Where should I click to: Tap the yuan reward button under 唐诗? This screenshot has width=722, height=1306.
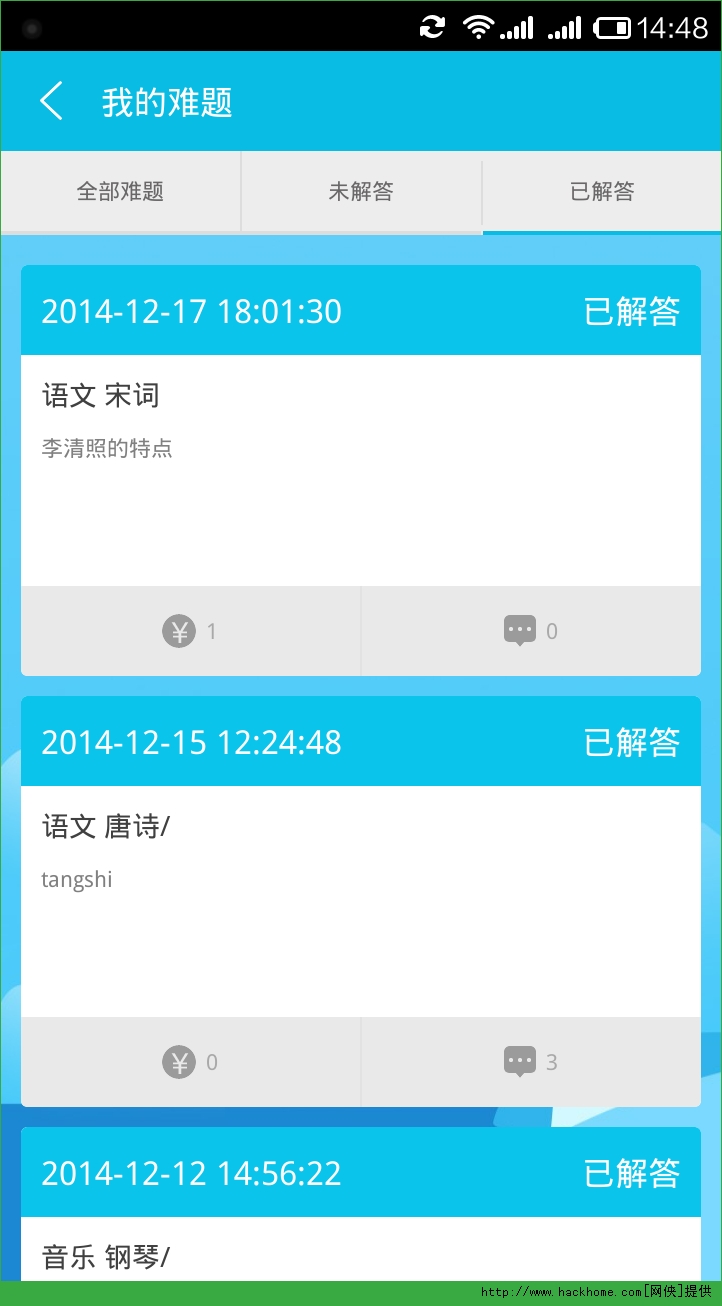click(x=190, y=1062)
